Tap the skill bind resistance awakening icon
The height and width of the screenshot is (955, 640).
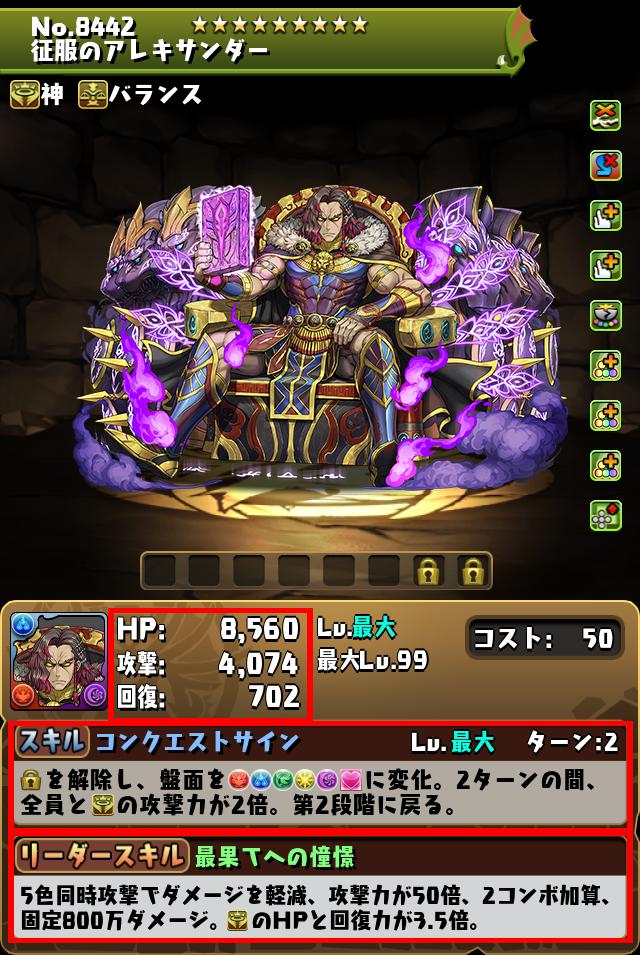(x=606, y=165)
